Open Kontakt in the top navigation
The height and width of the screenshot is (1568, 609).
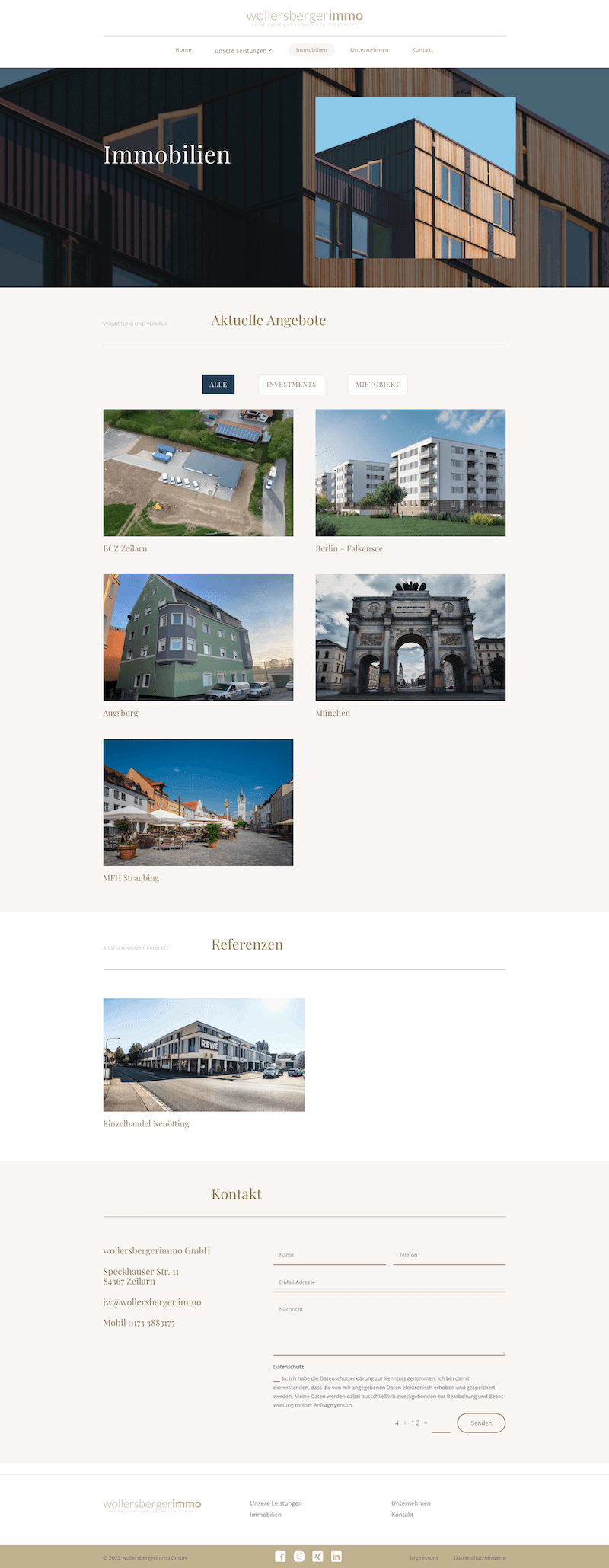(422, 50)
